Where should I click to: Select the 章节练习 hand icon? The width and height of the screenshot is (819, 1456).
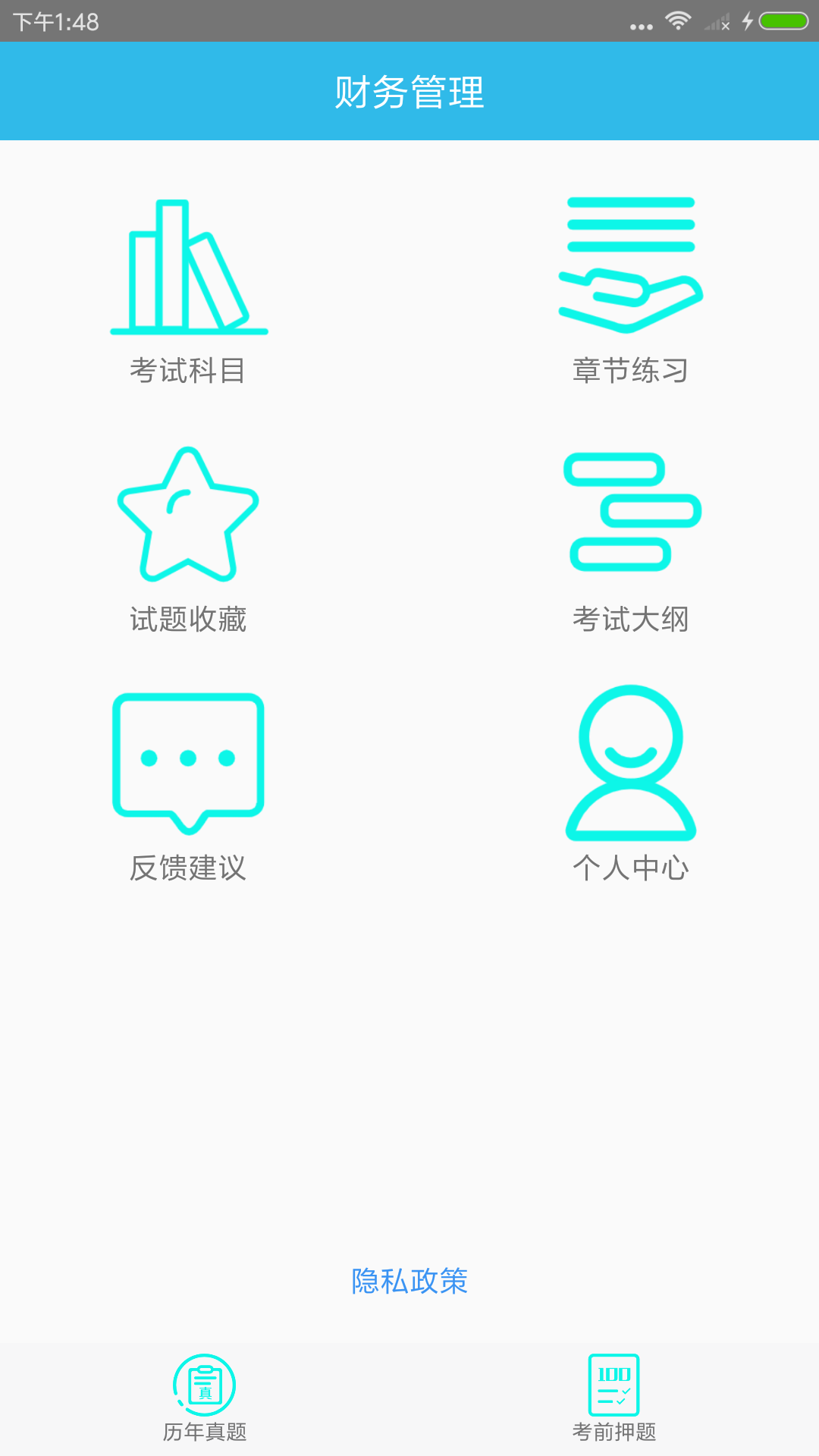(629, 265)
